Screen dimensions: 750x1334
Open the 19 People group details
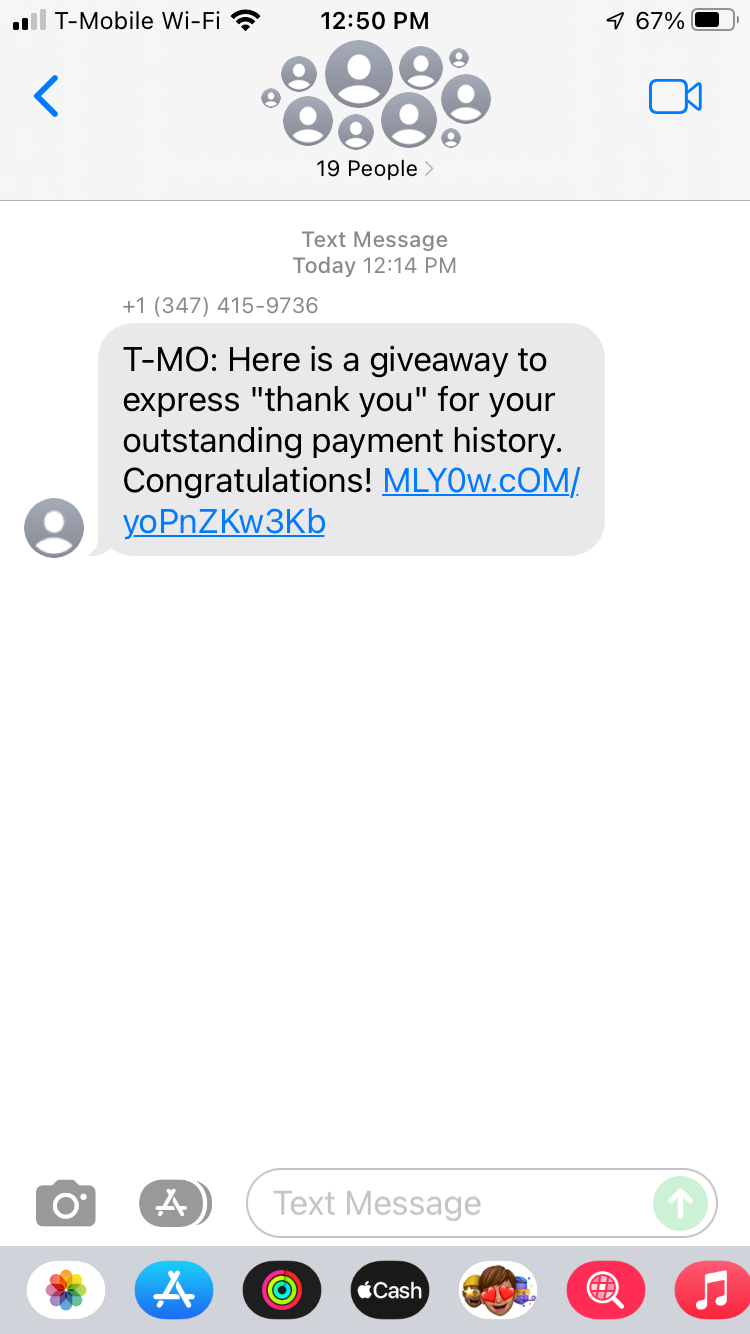click(x=374, y=169)
